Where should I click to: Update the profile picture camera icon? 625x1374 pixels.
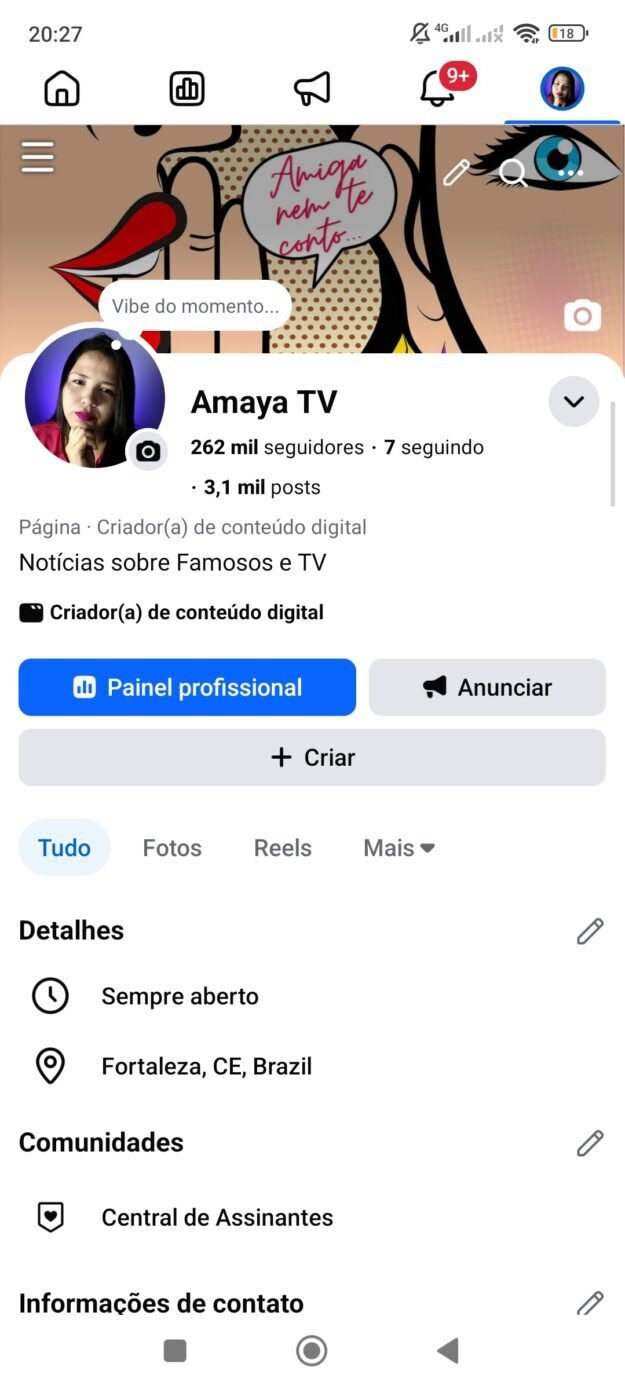(148, 451)
